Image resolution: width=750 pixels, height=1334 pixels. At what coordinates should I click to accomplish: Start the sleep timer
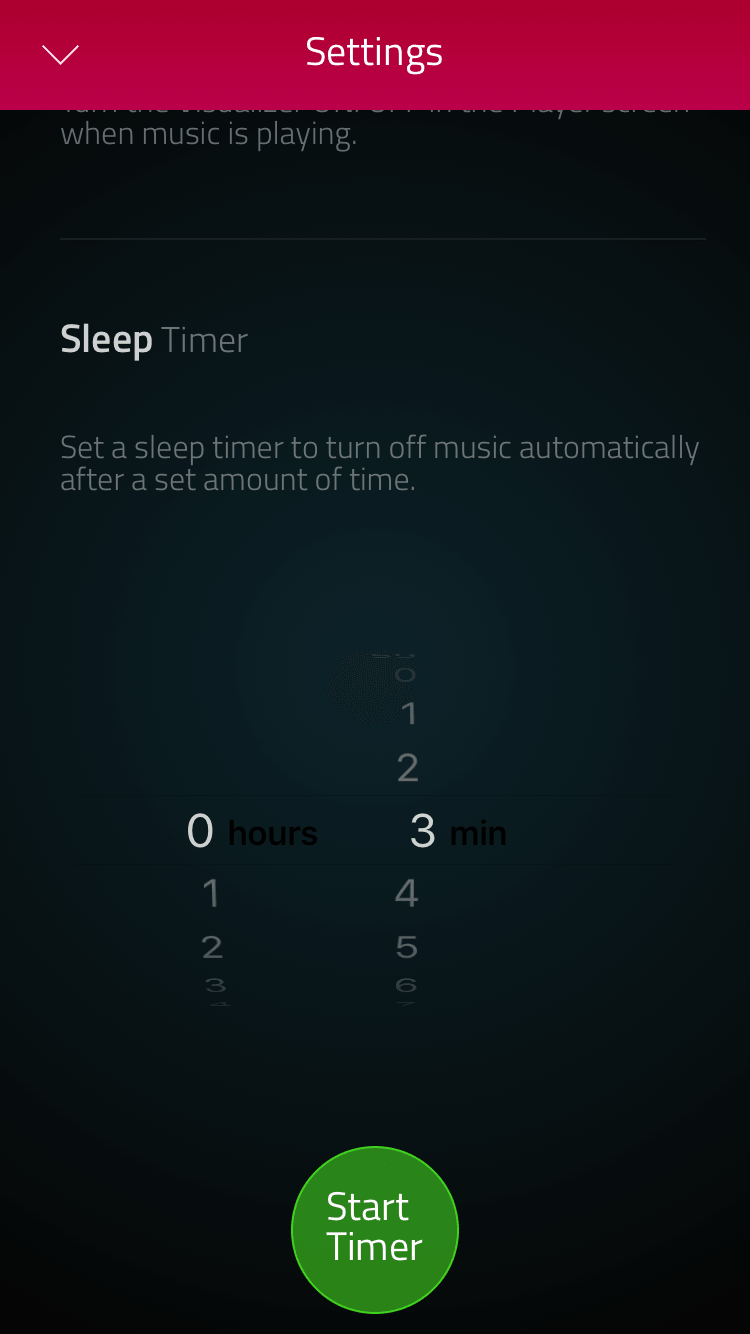click(x=374, y=1229)
